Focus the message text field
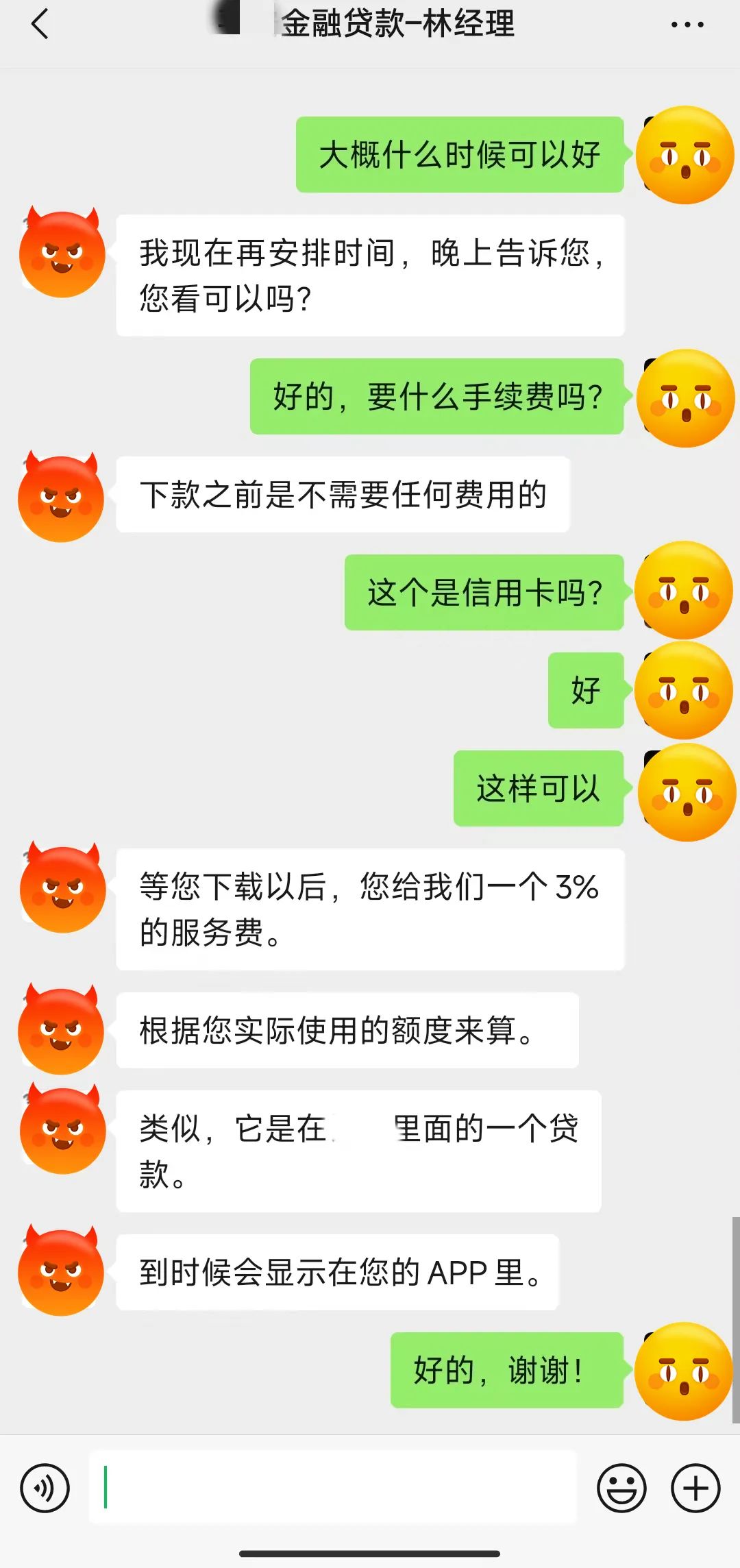This screenshot has width=740, height=1568. coord(333,1487)
